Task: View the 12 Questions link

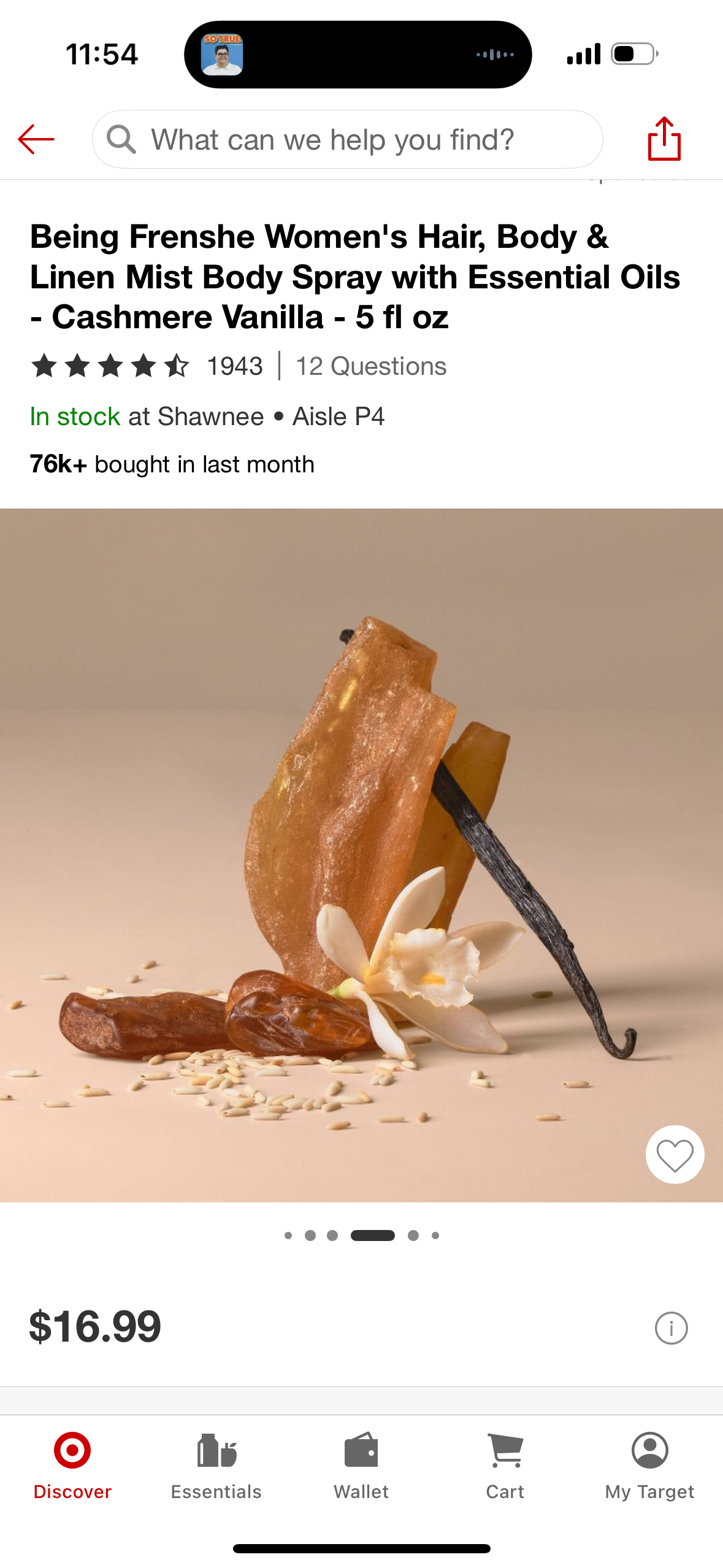Action: click(x=371, y=366)
